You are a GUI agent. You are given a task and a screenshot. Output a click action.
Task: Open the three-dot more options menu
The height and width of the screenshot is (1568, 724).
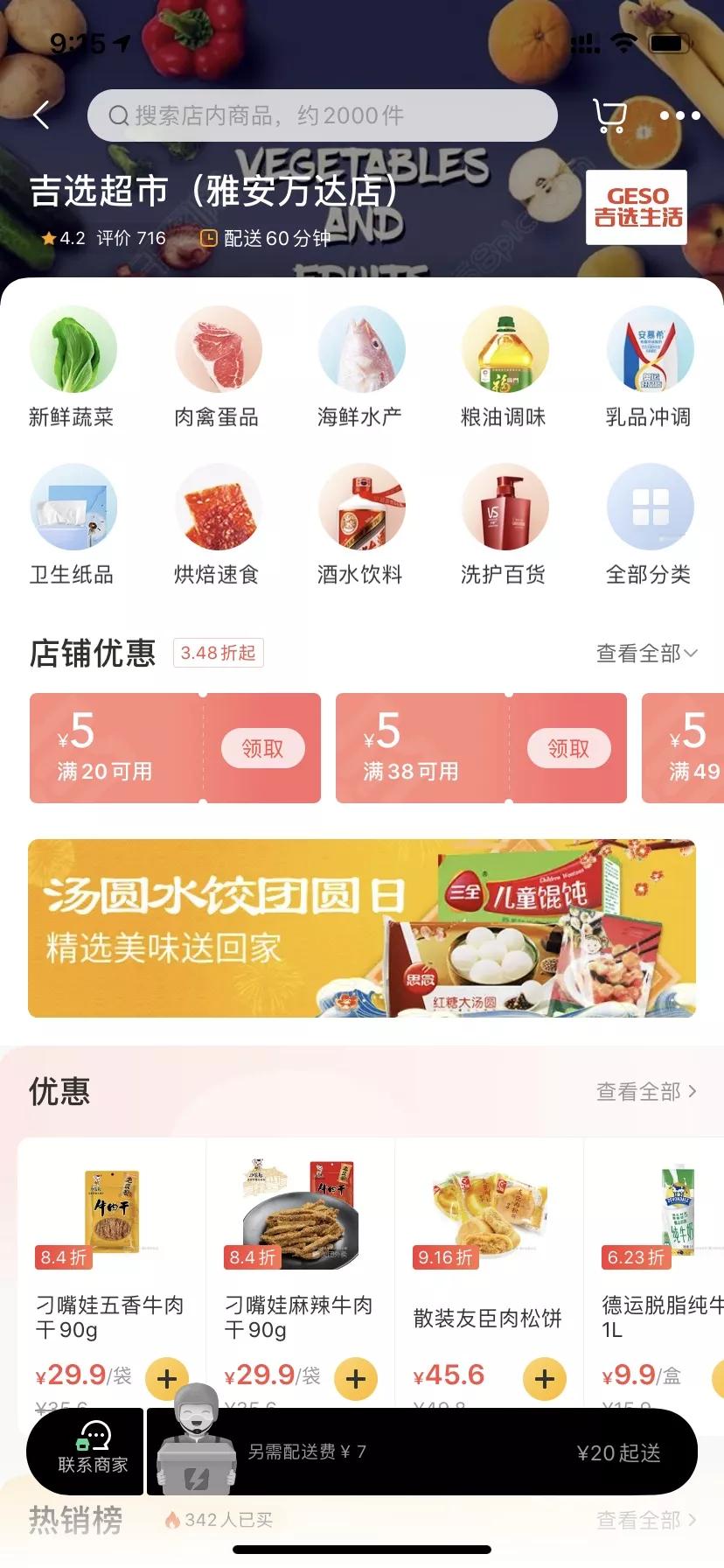[x=680, y=115]
